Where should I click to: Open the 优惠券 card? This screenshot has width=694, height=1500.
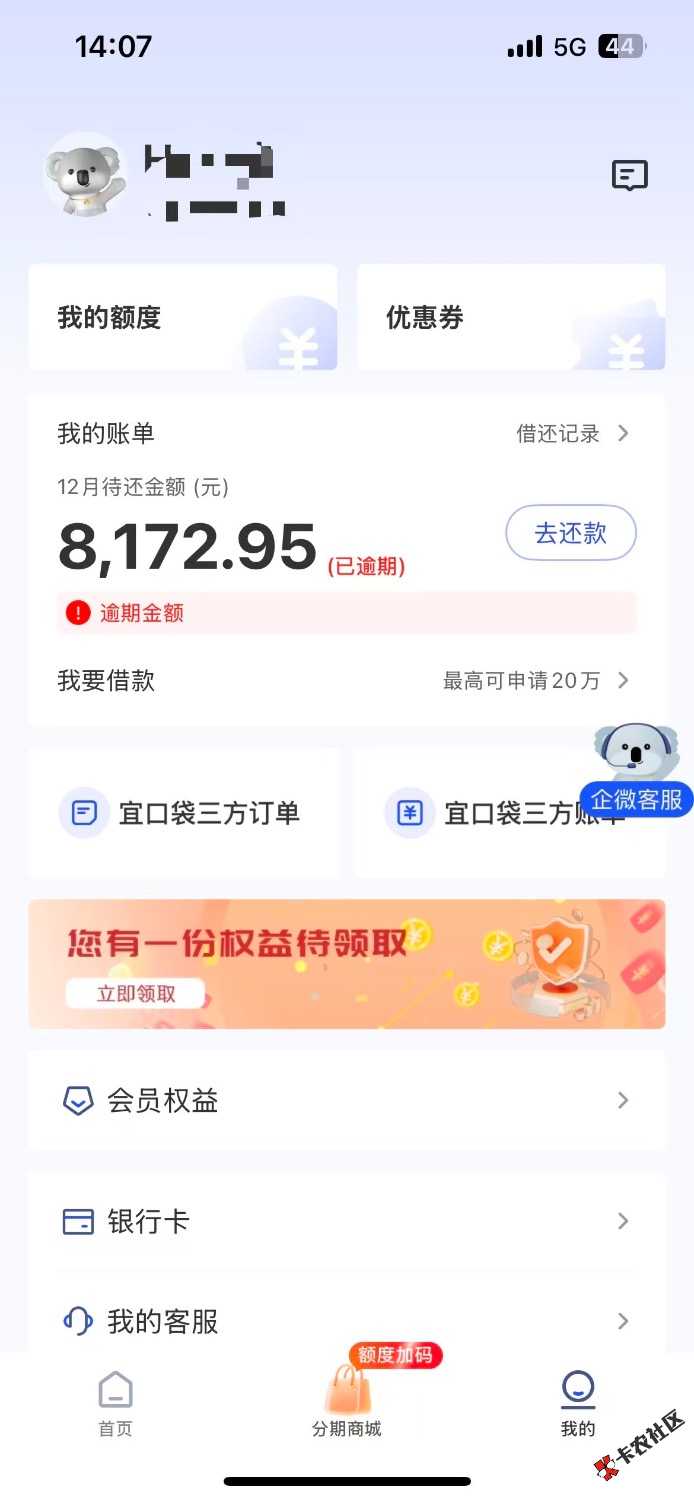pos(511,318)
